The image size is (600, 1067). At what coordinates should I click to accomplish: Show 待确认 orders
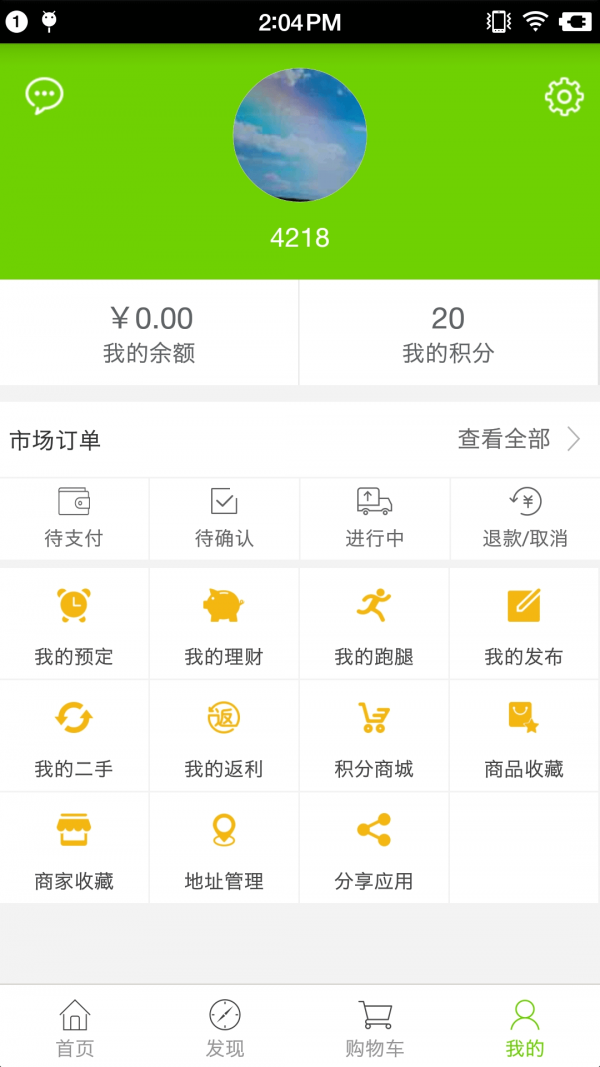pyautogui.click(x=224, y=518)
